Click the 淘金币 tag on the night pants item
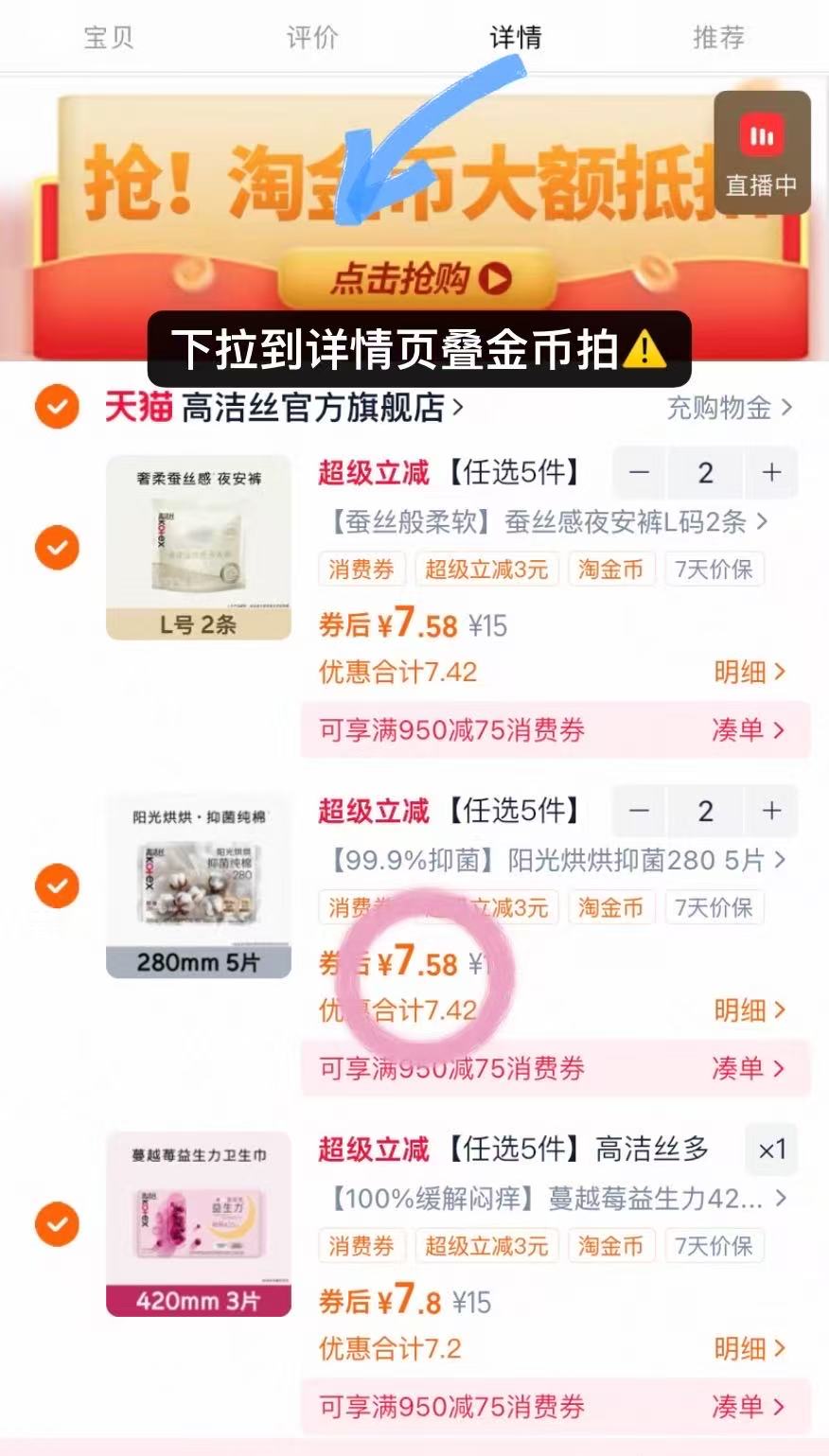This screenshot has width=829, height=1456. 610,569
